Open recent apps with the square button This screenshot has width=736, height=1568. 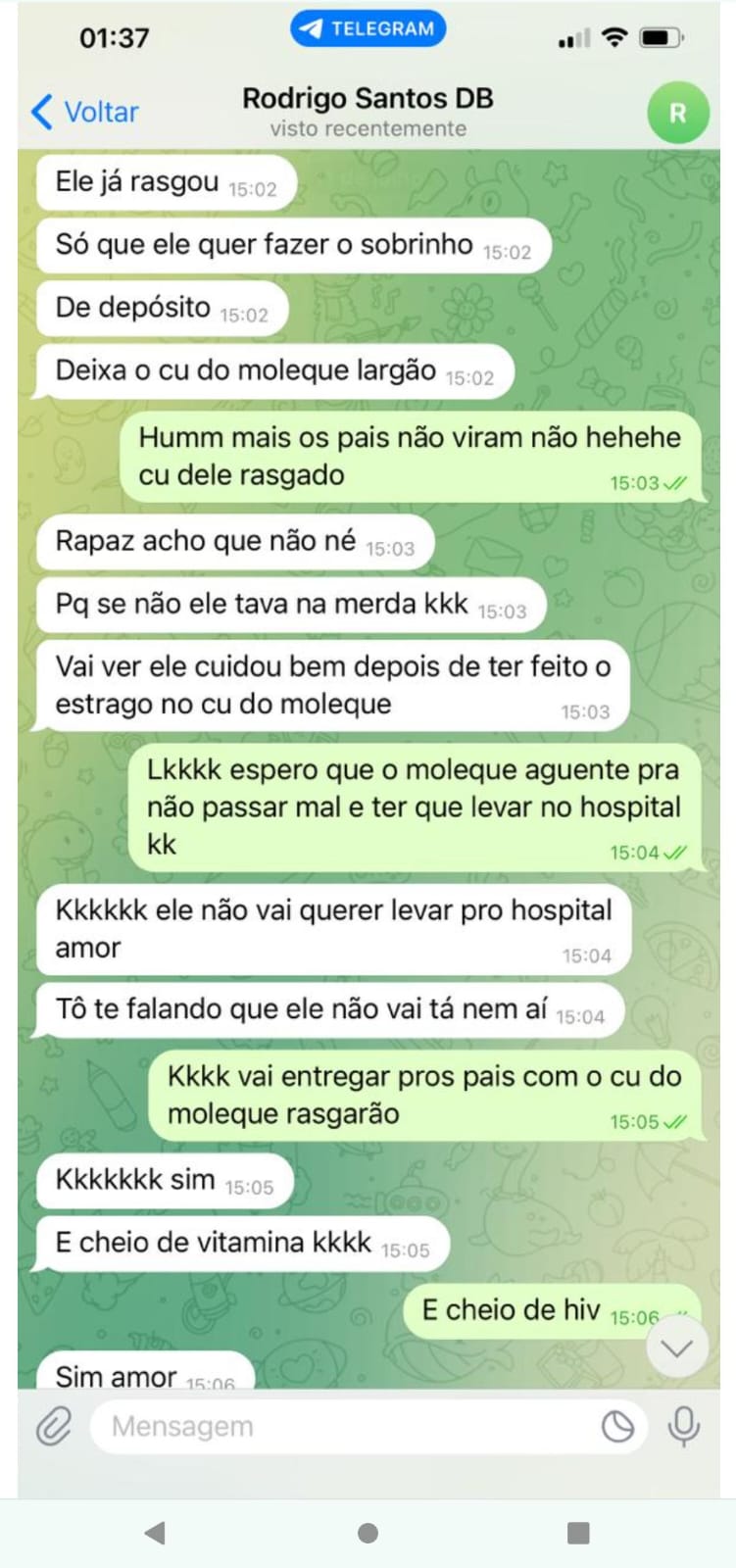pos(579,1533)
